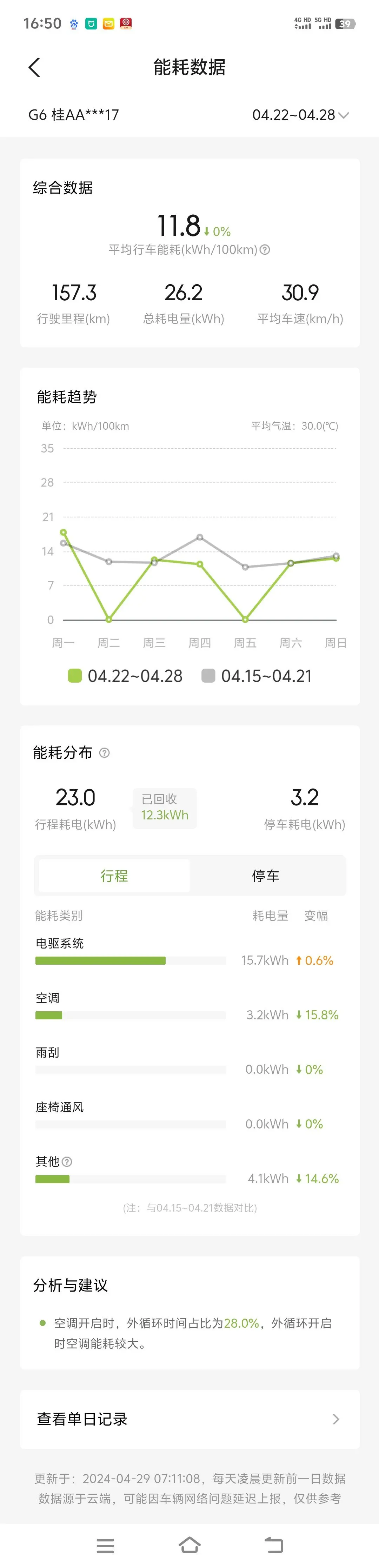Open the system recent apps menu
This screenshot has height=1568, width=379.
click(x=105, y=1546)
